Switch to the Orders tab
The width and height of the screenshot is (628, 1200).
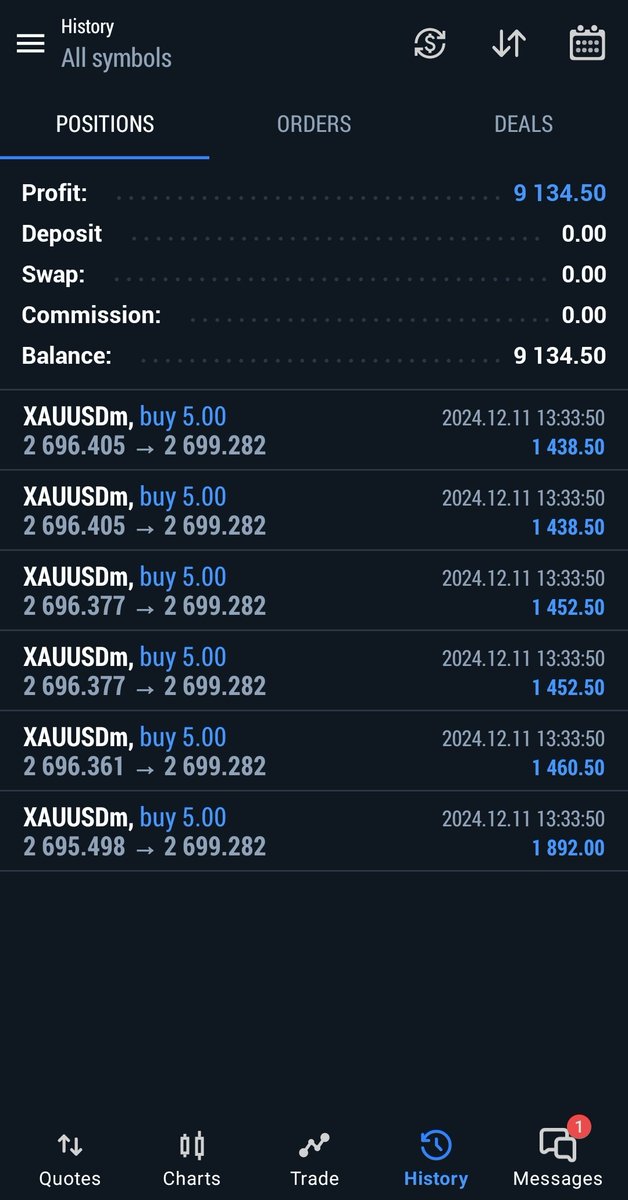[x=314, y=124]
